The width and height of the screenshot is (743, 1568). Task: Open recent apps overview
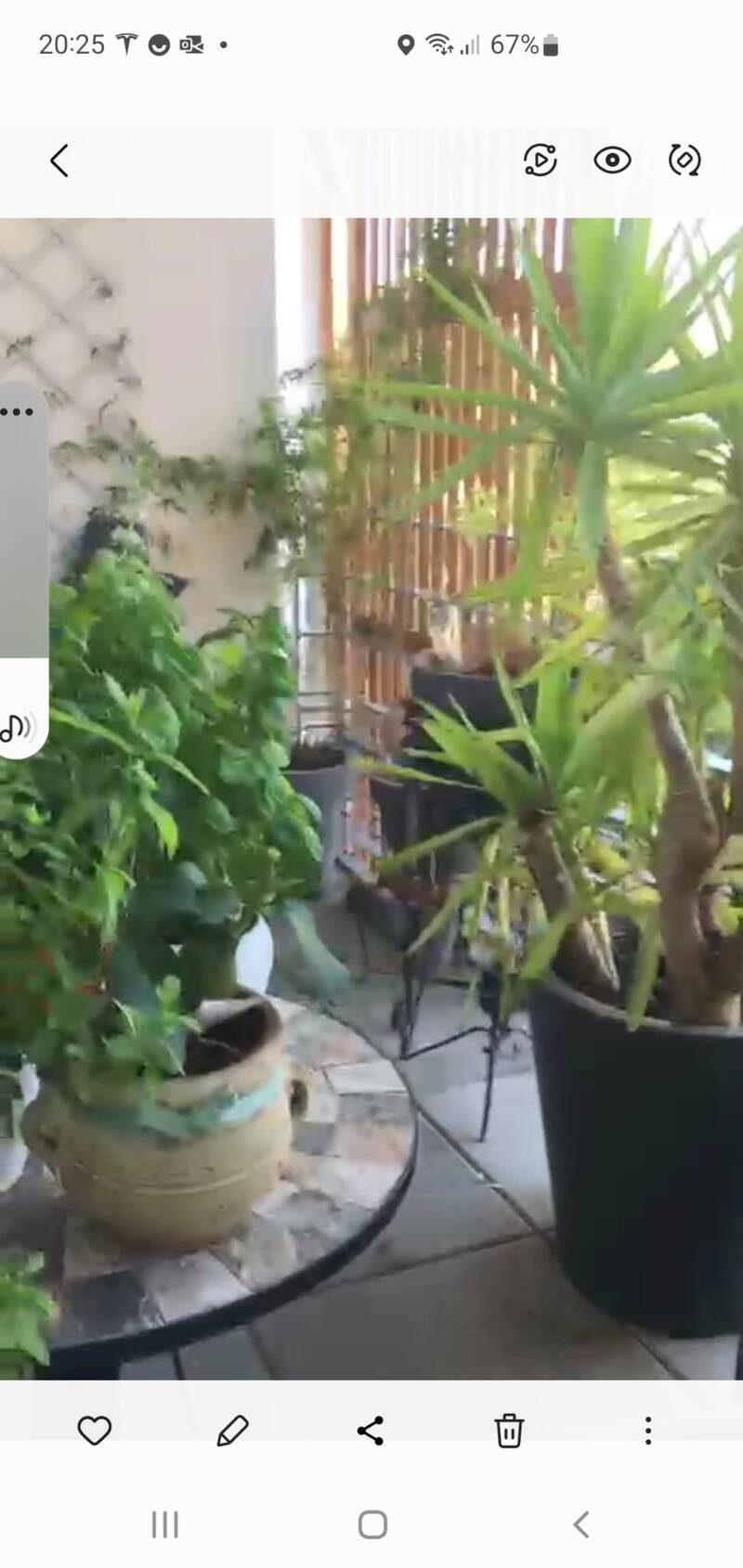tap(165, 1524)
